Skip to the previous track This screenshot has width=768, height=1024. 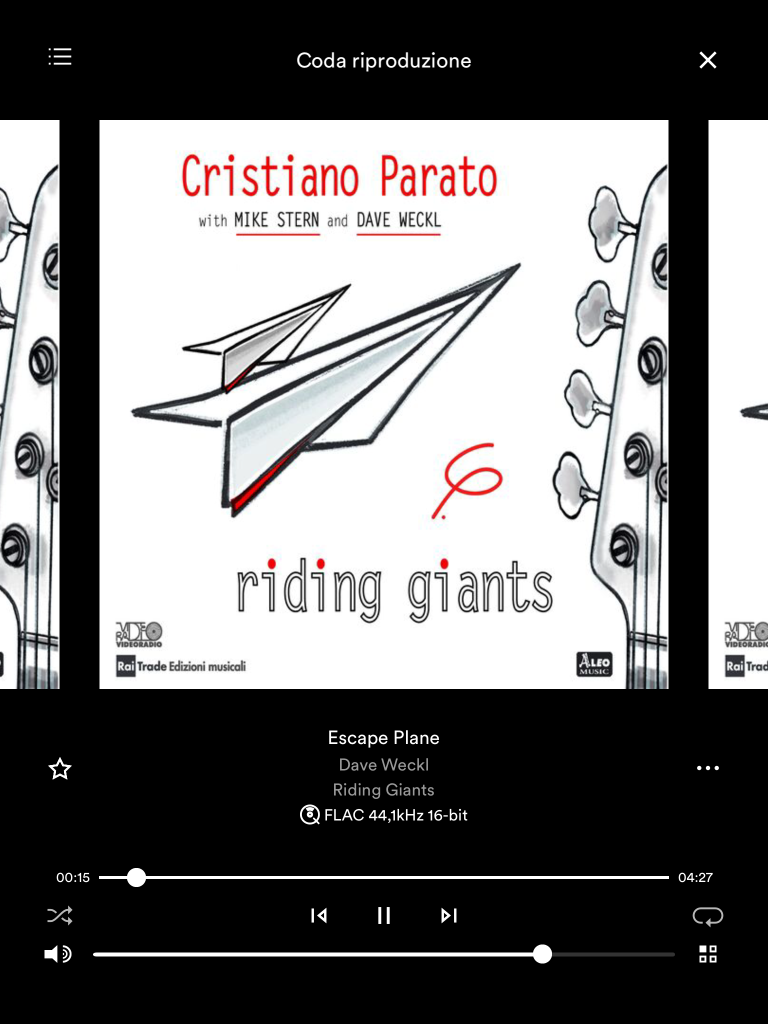pos(319,915)
